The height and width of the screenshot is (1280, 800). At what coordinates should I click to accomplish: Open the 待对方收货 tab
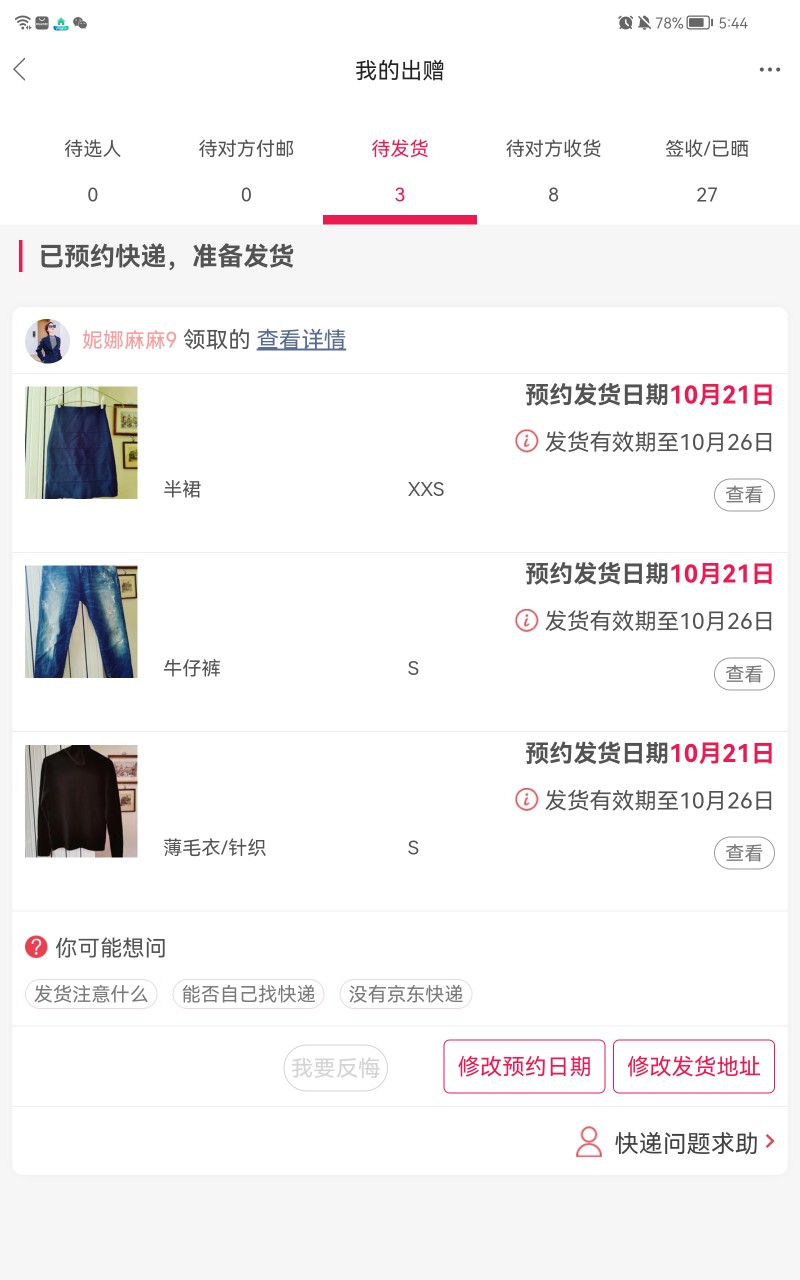click(553, 169)
